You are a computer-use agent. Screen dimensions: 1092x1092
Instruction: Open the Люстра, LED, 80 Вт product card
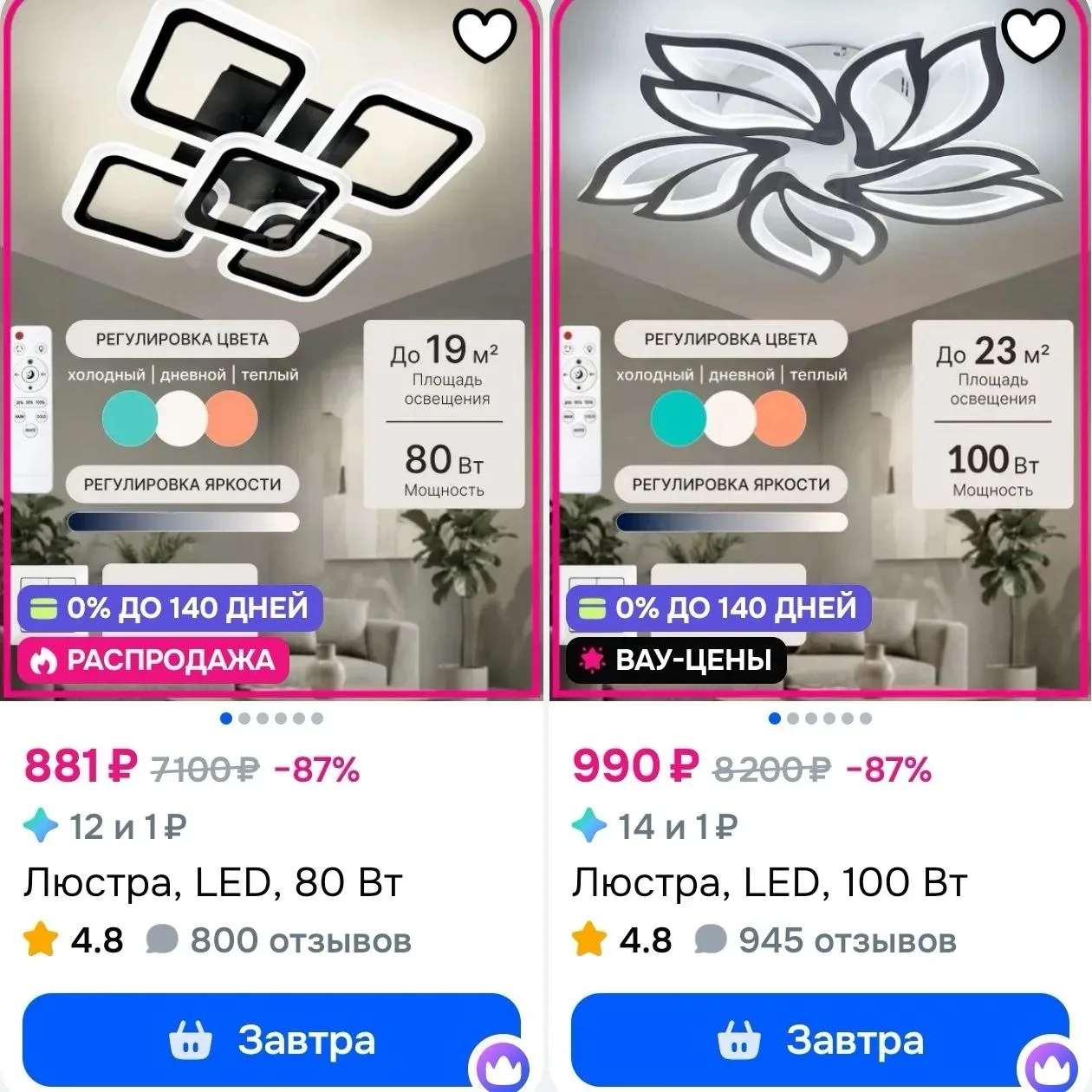213,883
